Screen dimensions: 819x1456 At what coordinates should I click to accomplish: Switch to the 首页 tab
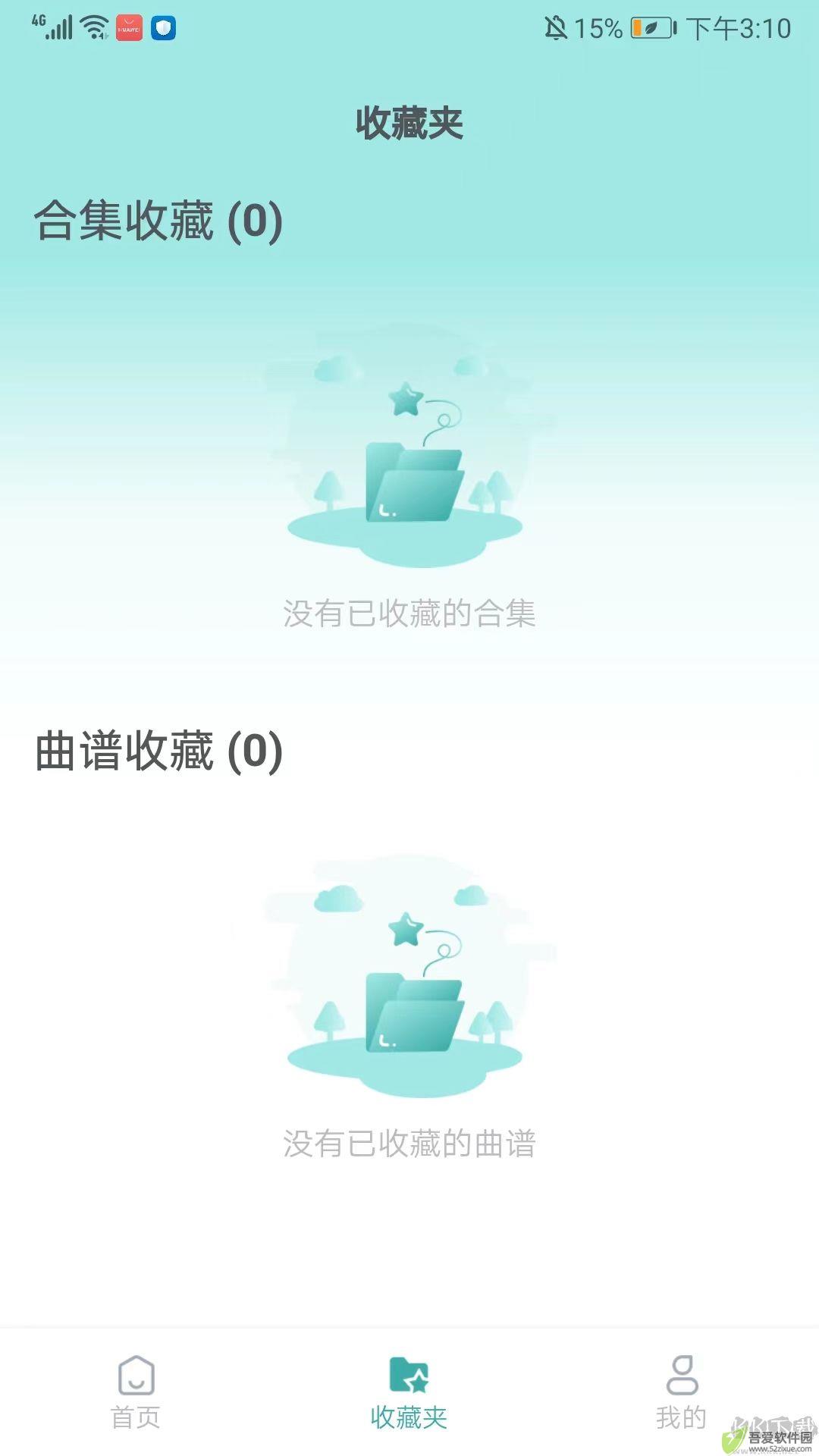[x=136, y=1392]
